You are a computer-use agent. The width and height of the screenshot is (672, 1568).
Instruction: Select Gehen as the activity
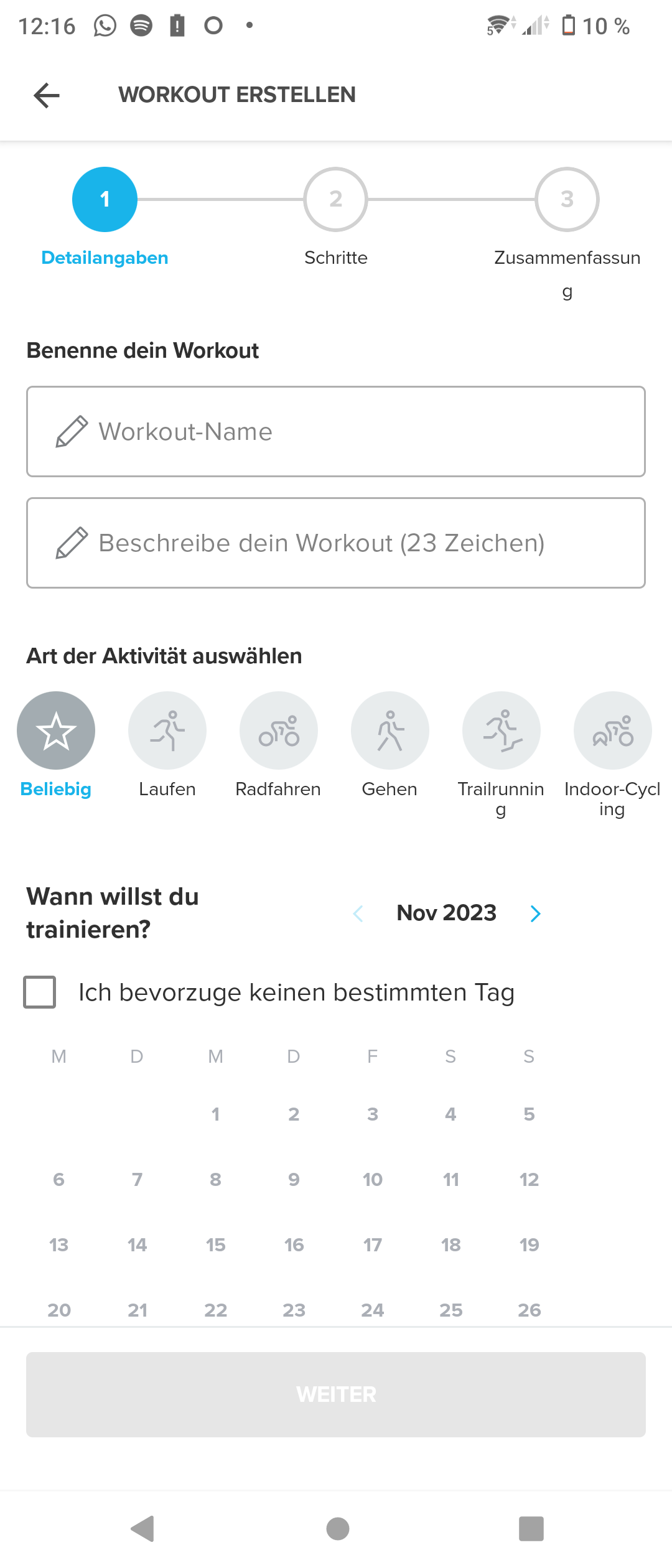point(390,730)
